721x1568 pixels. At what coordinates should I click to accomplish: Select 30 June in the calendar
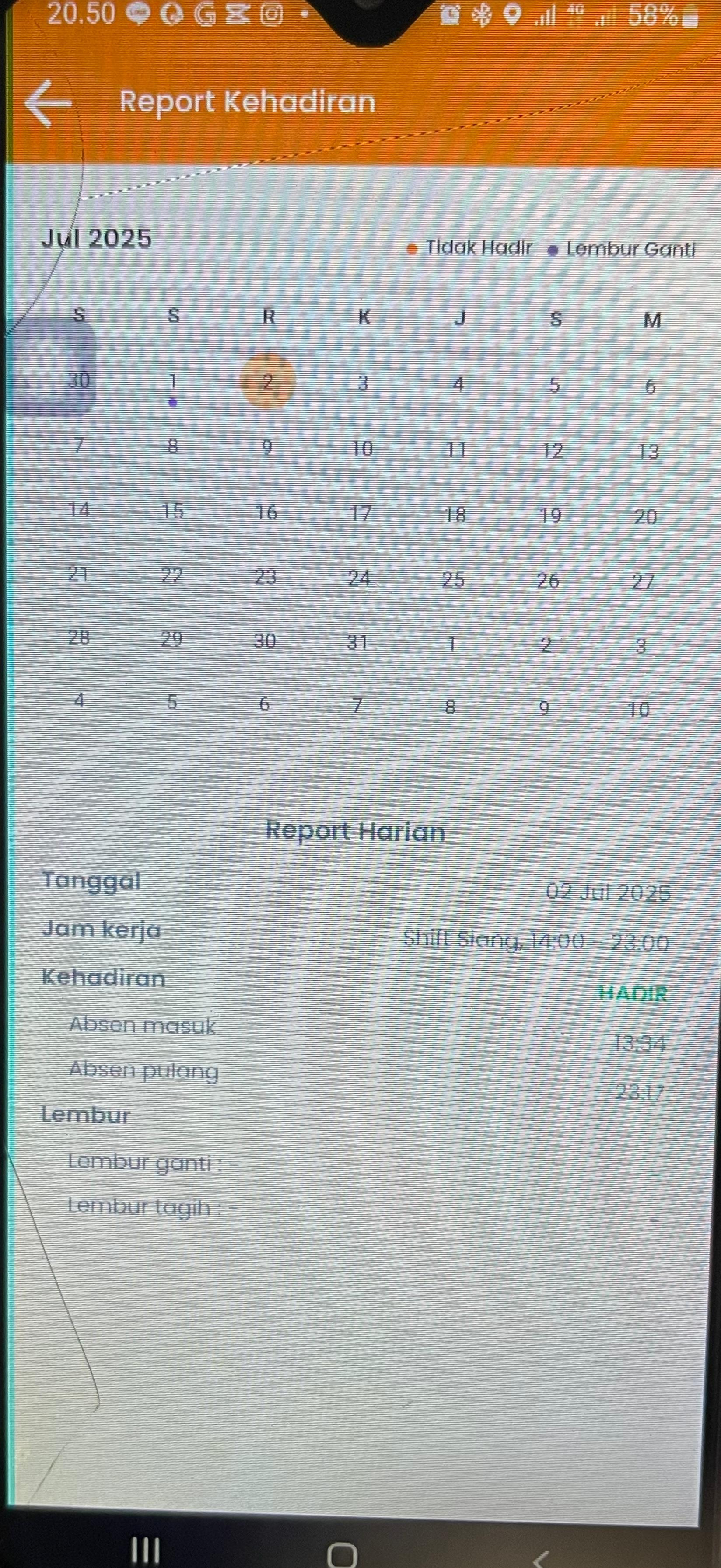(79, 380)
